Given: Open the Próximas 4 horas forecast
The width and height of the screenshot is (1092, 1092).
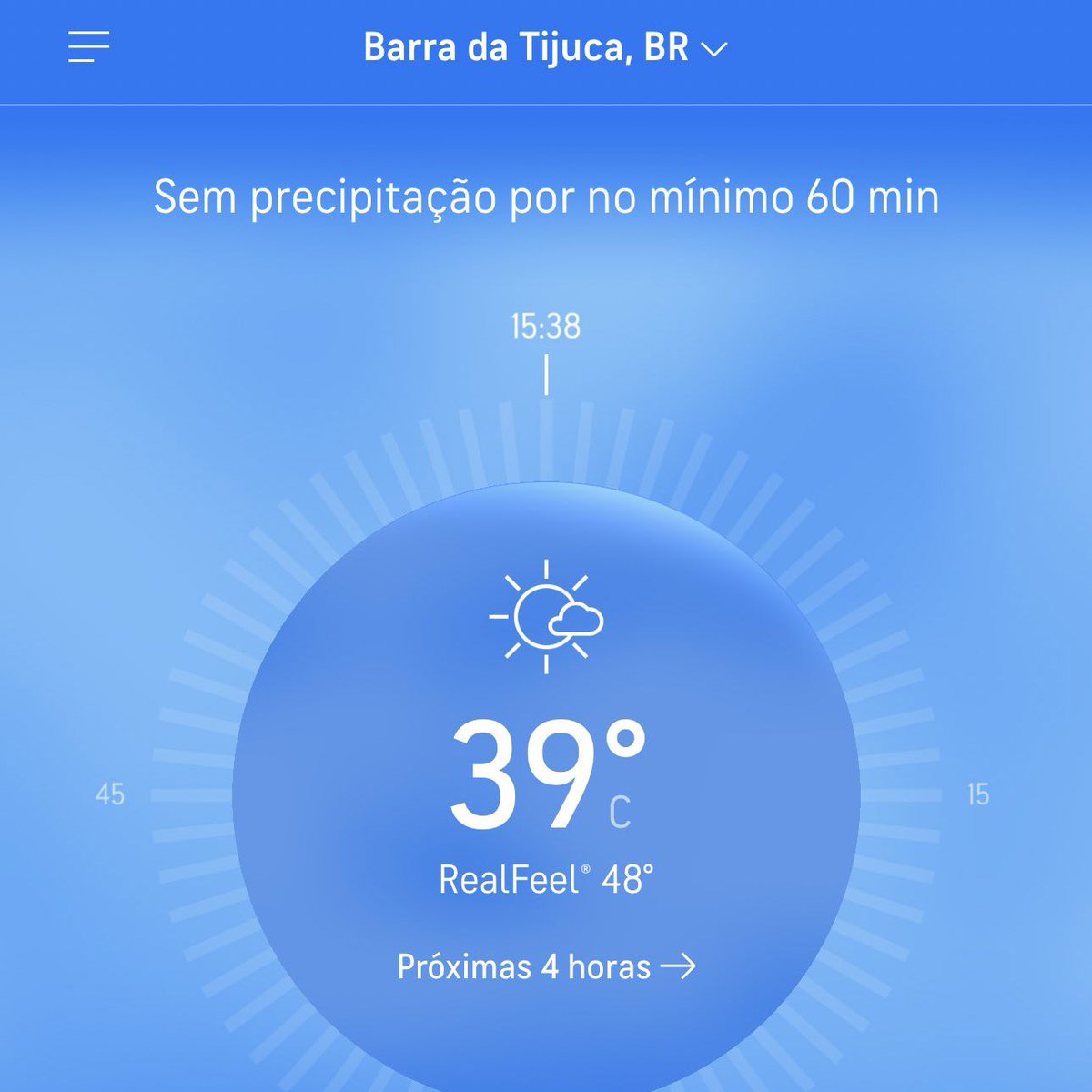Looking at the screenshot, I should (x=546, y=966).
